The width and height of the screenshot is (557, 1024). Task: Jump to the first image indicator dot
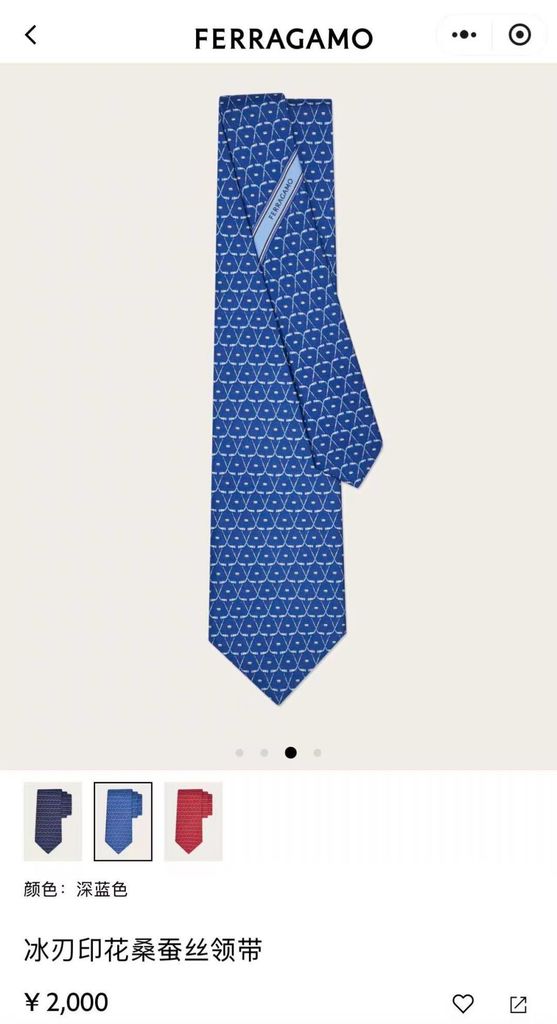coord(240,752)
